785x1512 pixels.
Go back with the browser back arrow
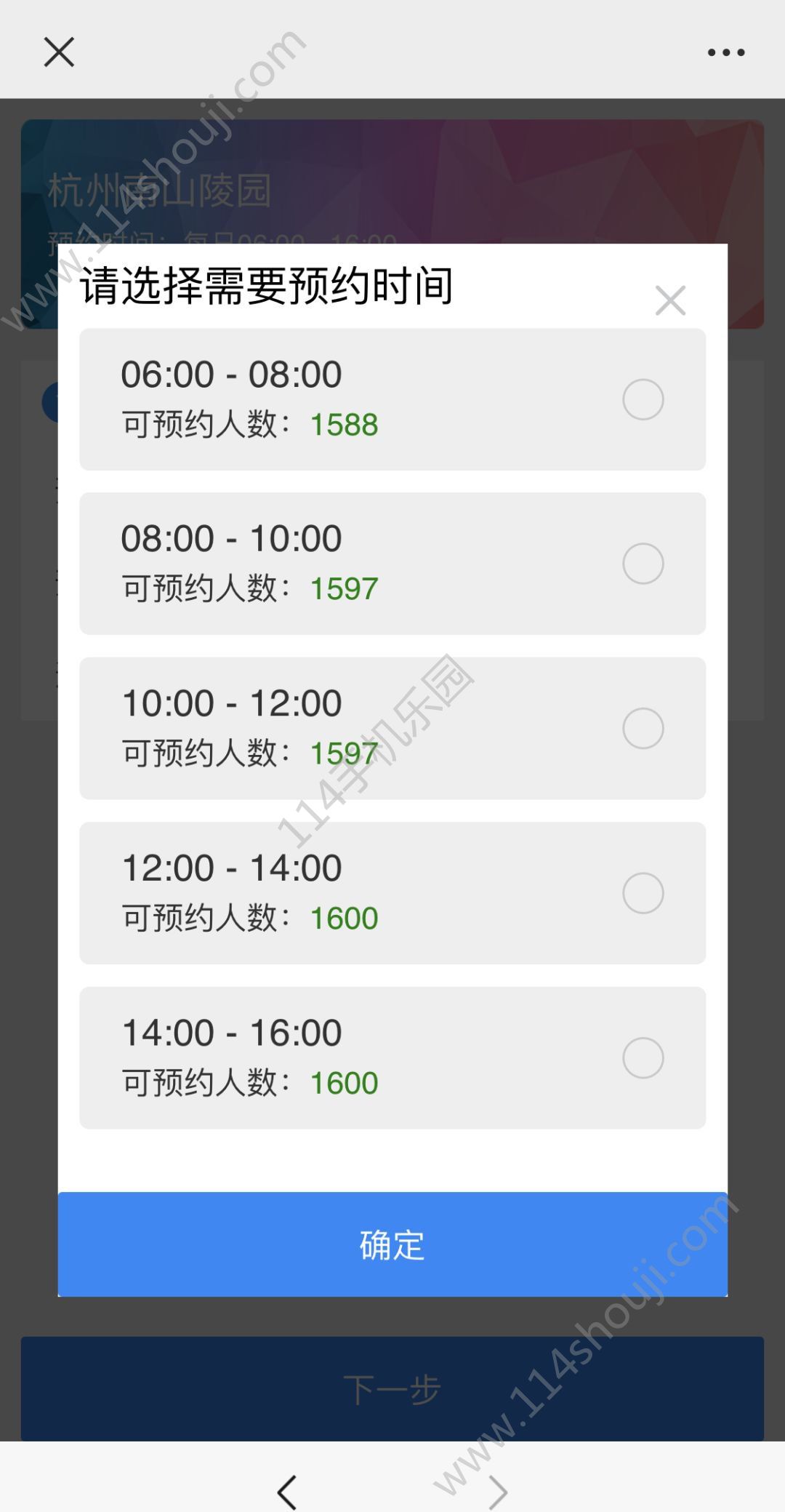click(287, 1492)
